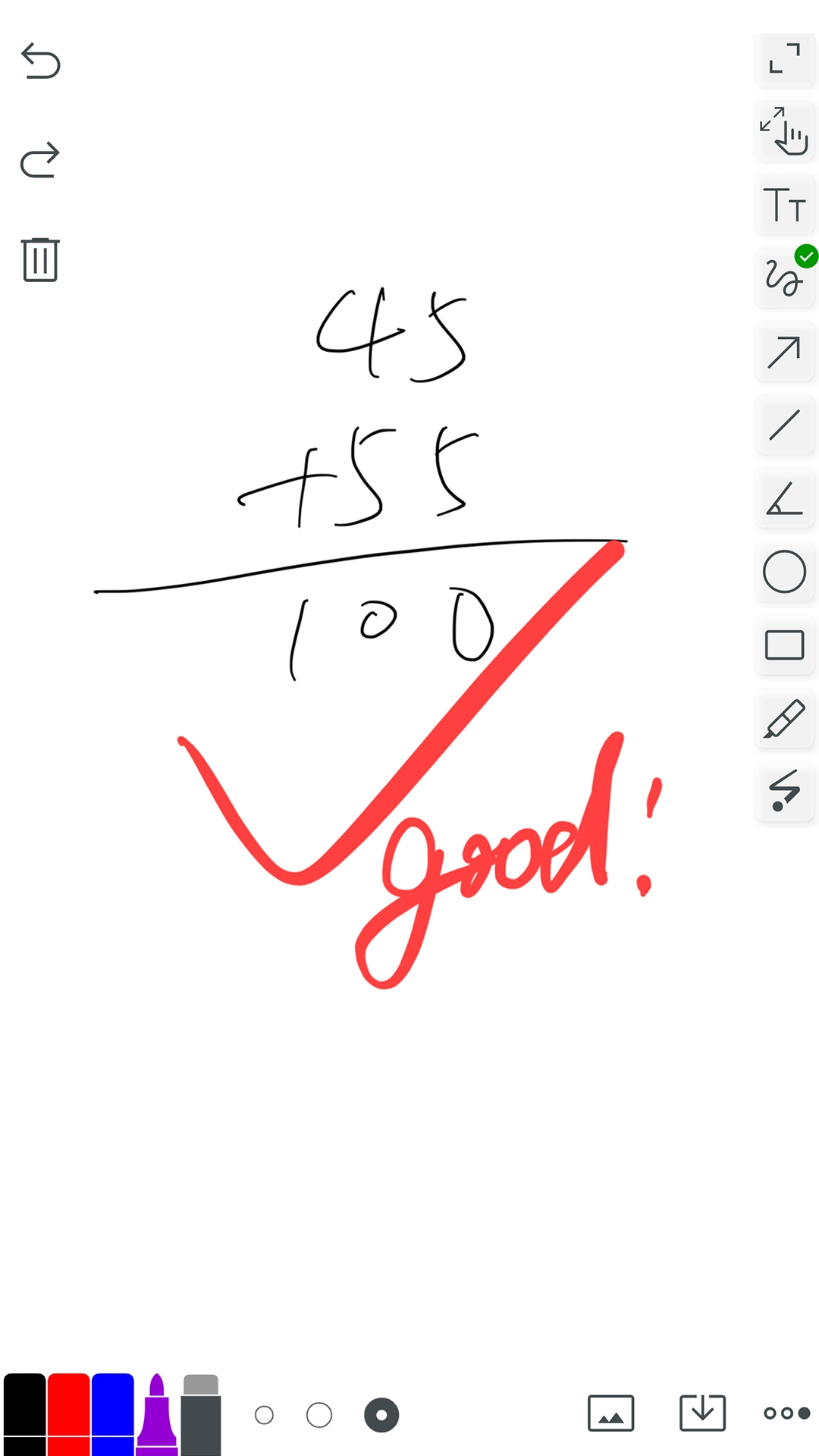Select the move and resize tool
This screenshot has width=819, height=1456.
pos(784,131)
